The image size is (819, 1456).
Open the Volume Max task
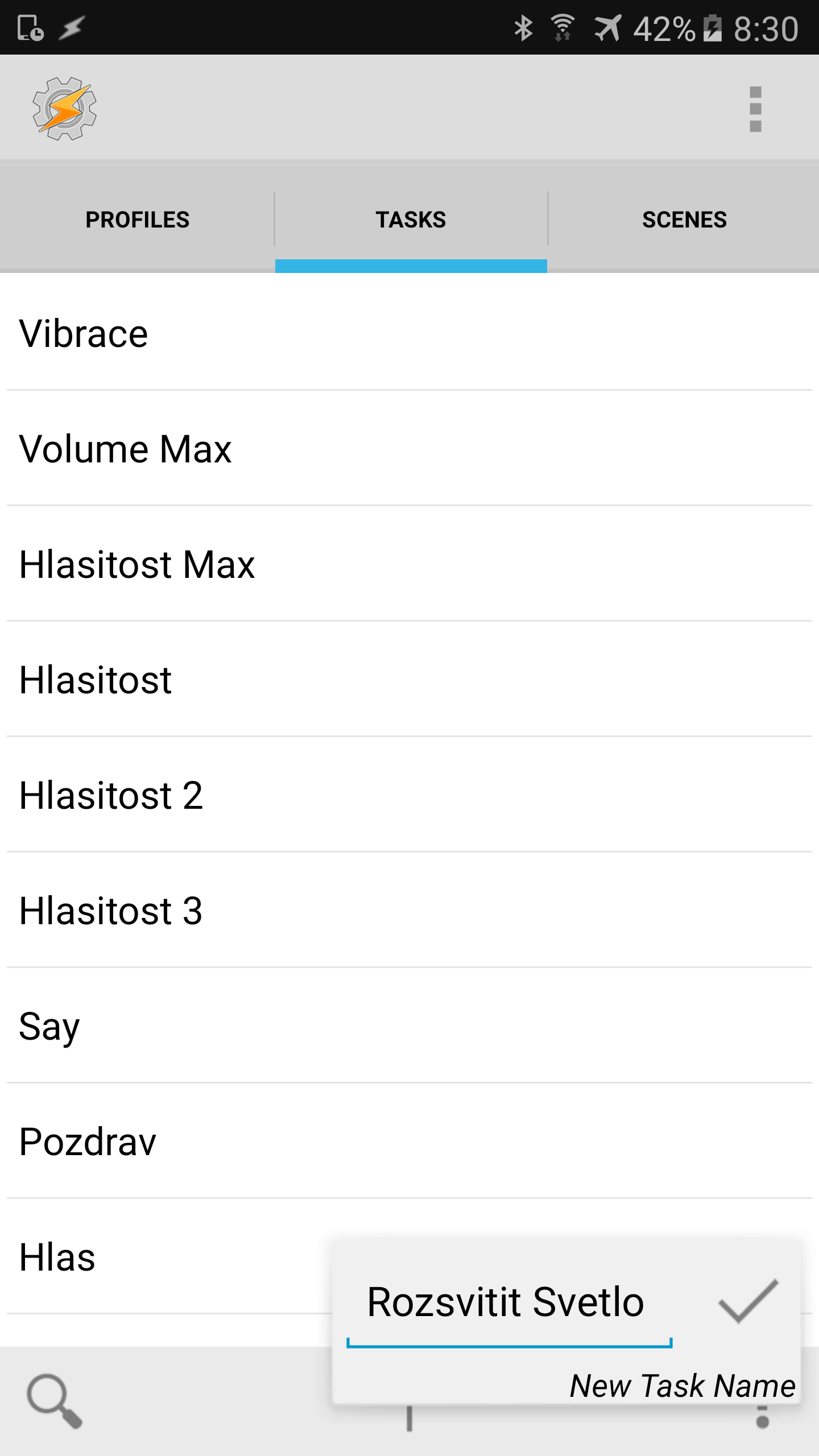pos(409,449)
